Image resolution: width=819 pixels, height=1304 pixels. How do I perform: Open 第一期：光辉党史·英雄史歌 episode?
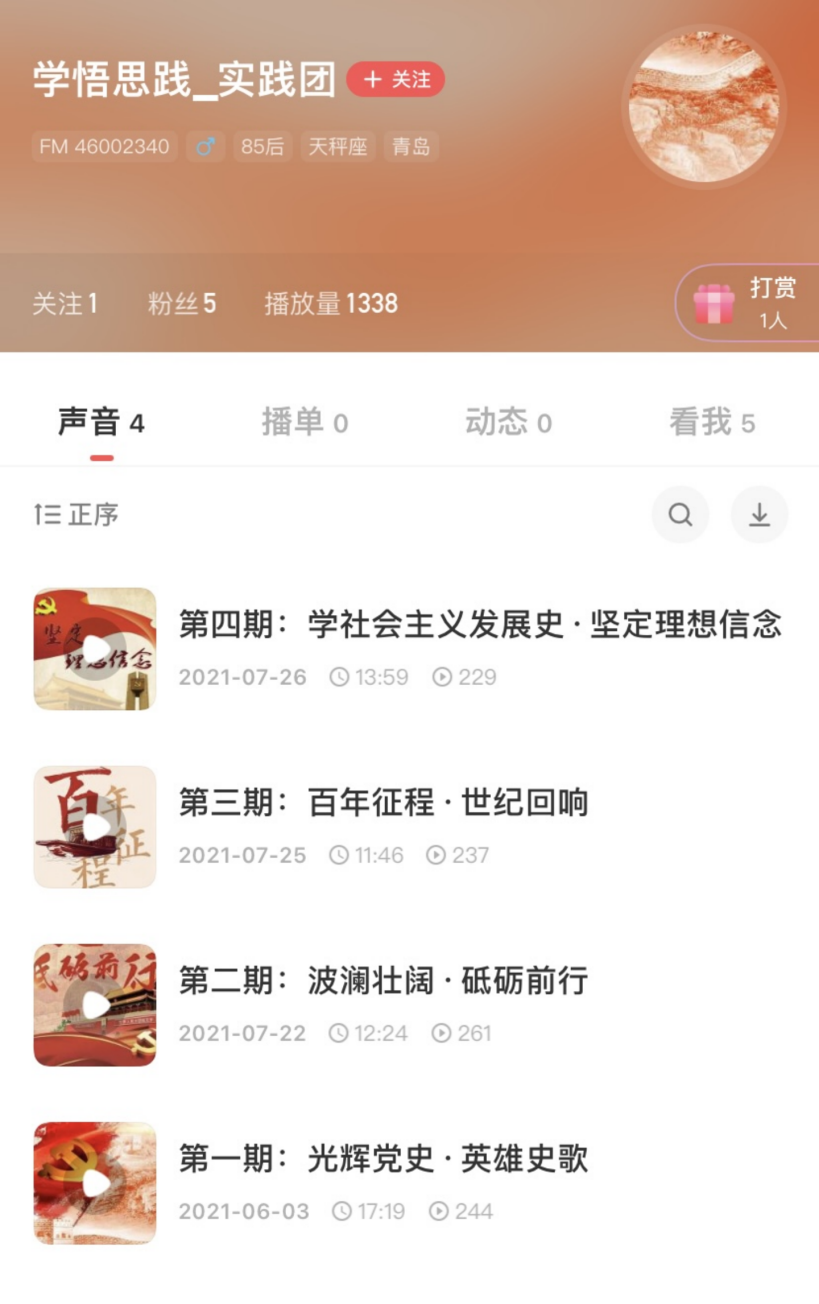[x=383, y=1159]
